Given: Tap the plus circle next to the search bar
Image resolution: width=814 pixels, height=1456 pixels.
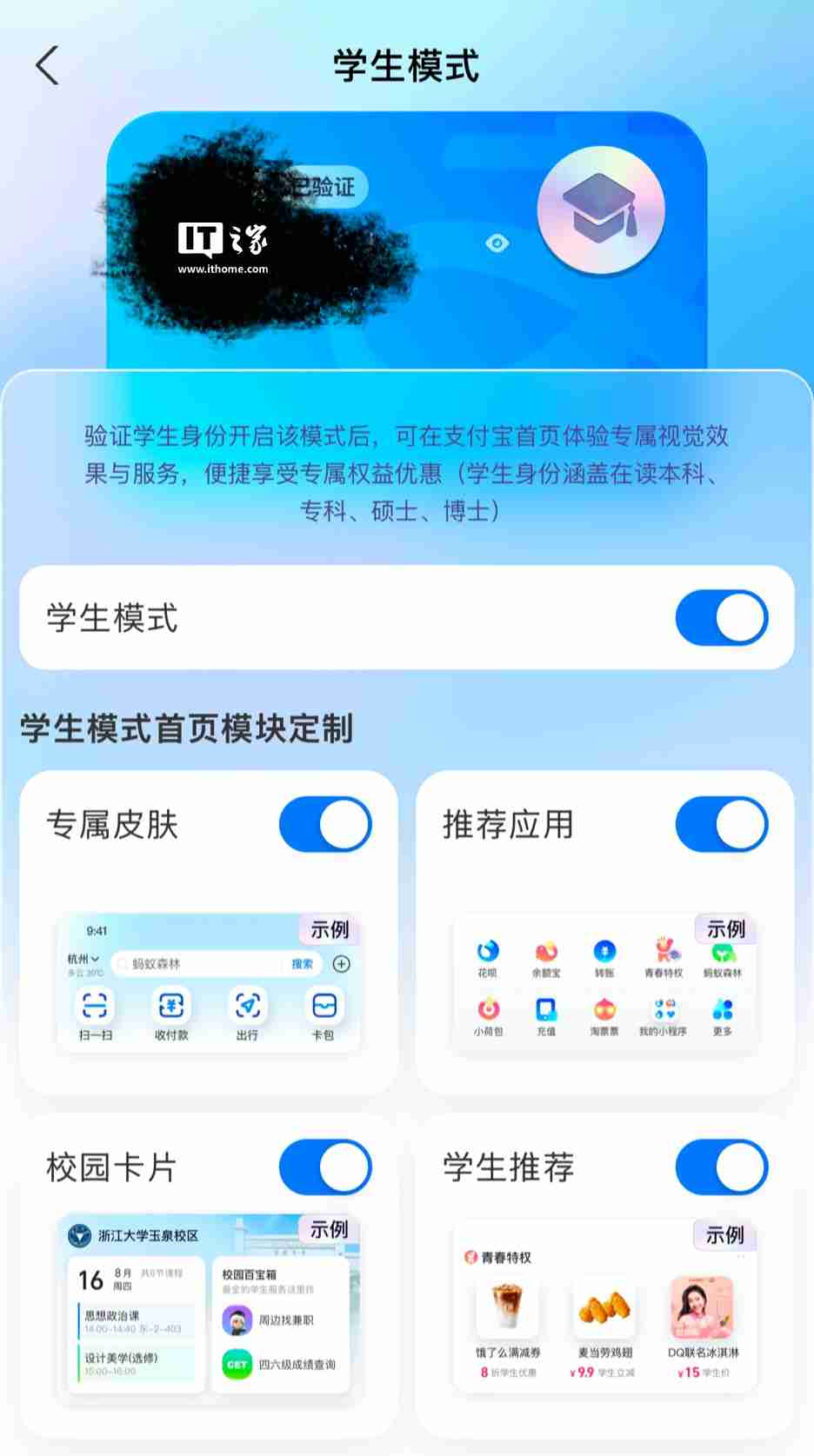Looking at the screenshot, I should click(x=342, y=964).
